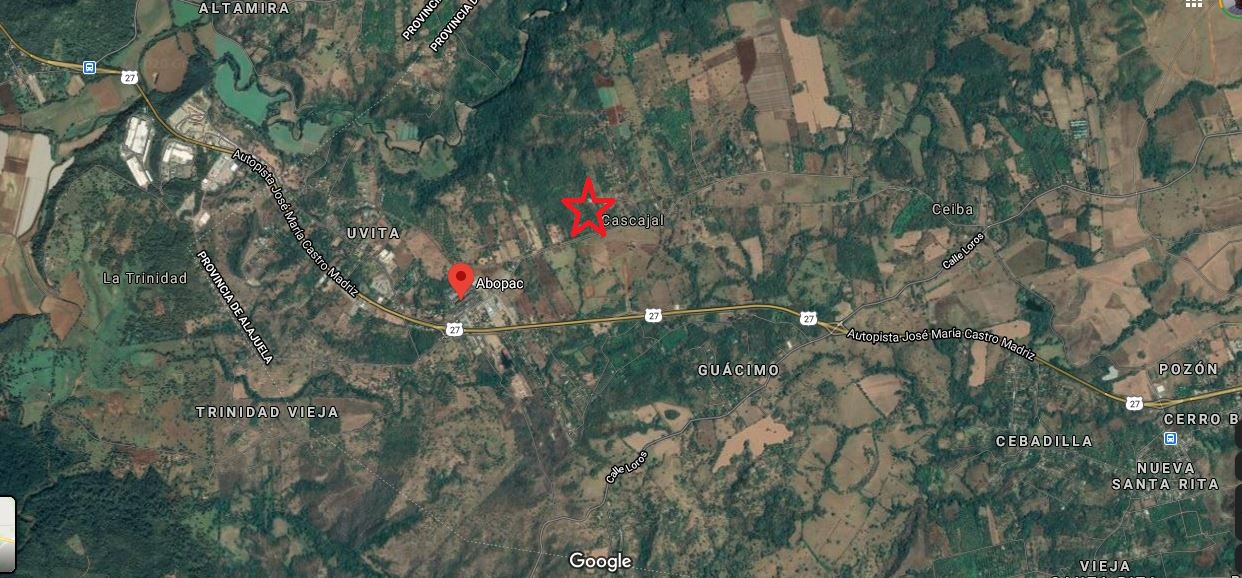Select the bus stop near Altamira
This screenshot has width=1242, height=578.
point(90,68)
